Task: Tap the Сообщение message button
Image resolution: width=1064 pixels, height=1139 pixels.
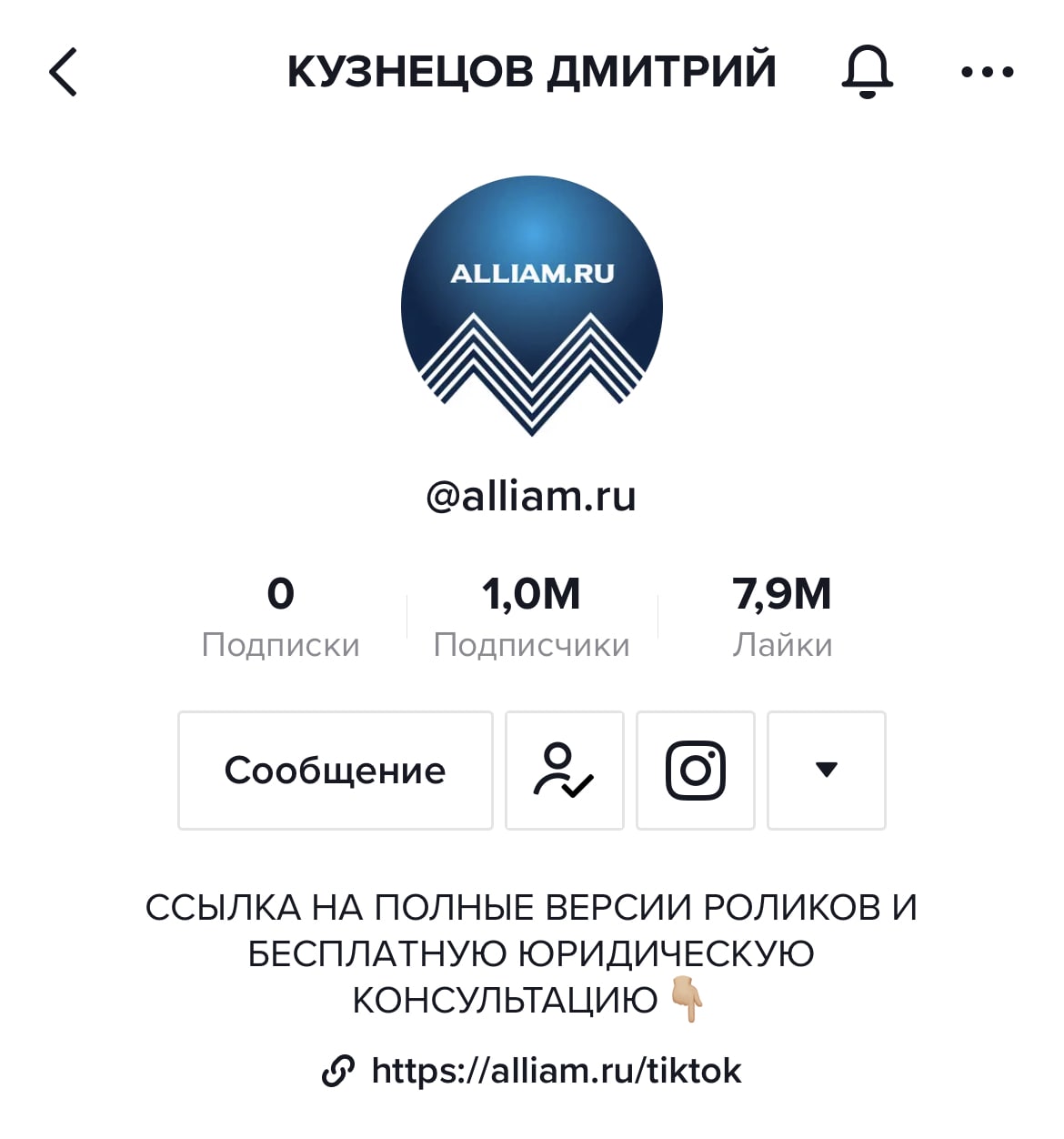Action: pyautogui.click(x=335, y=771)
